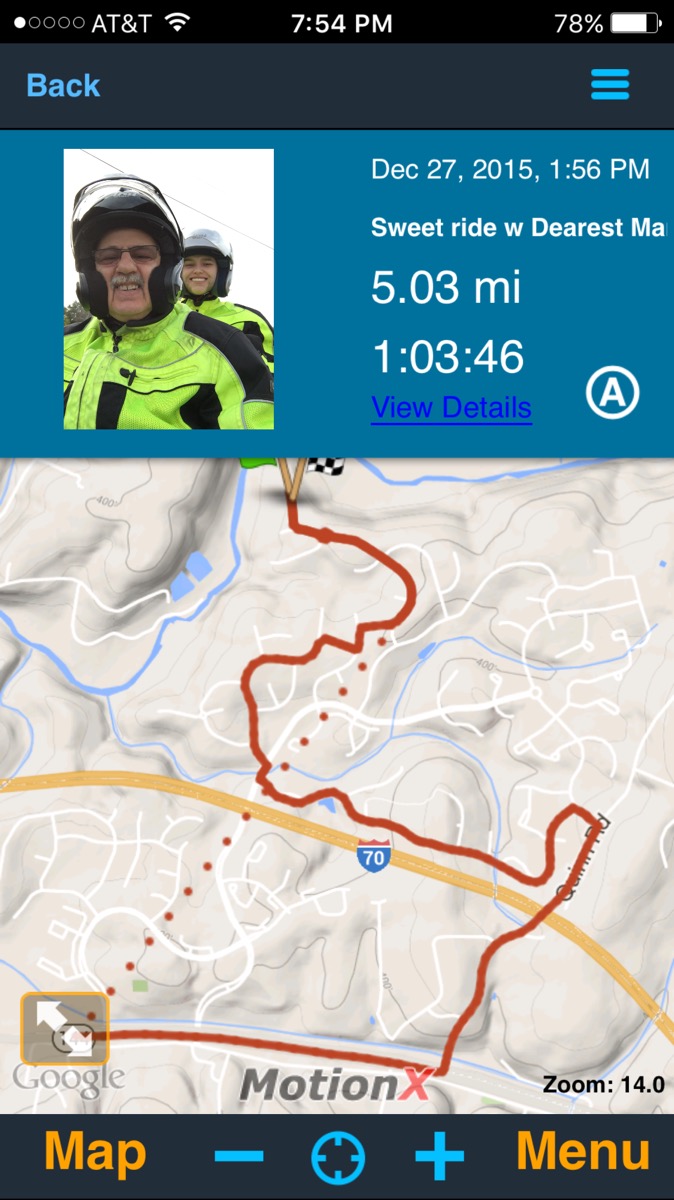Center the map on current location

coord(338,1158)
